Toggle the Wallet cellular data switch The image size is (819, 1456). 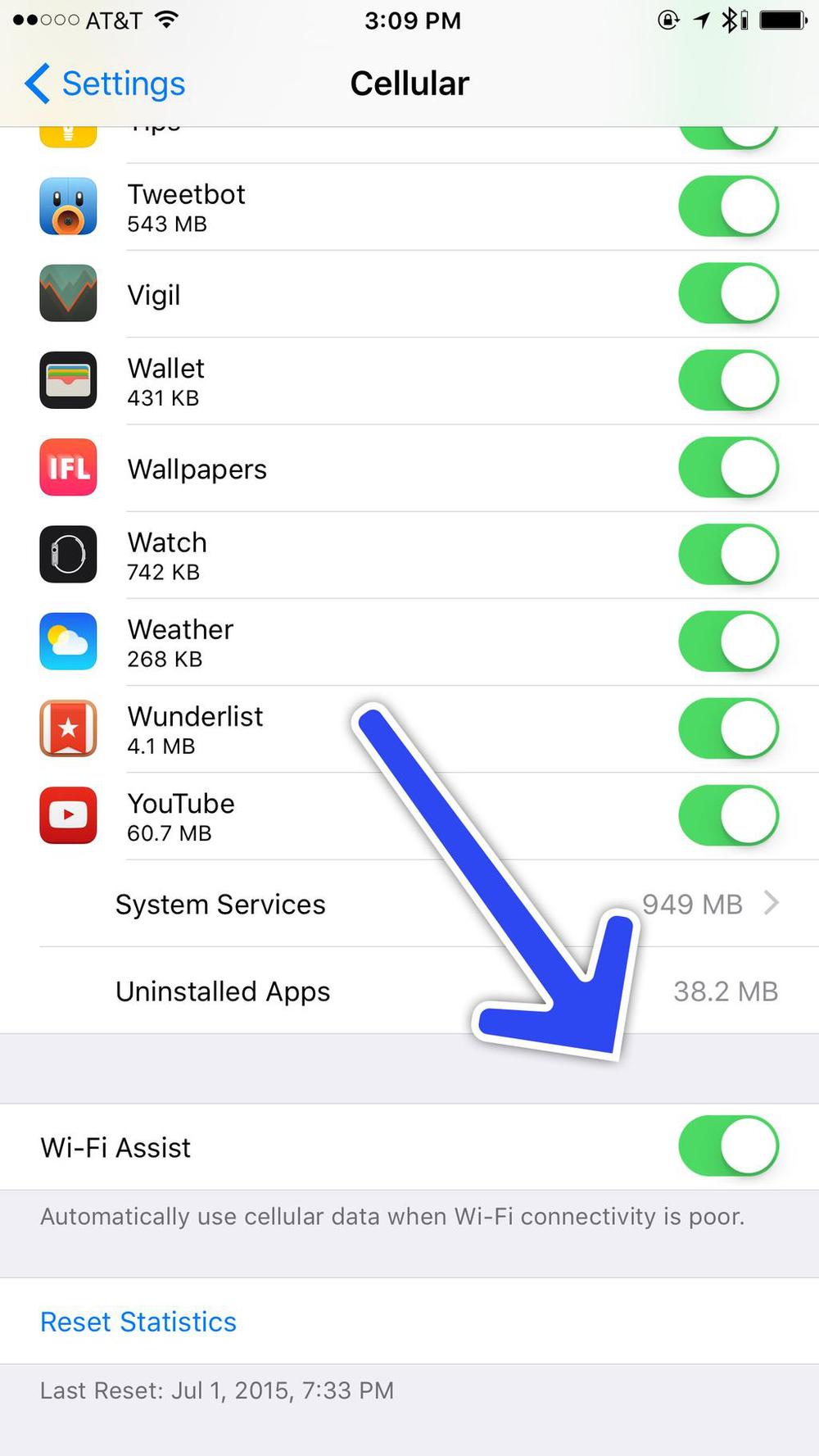(x=728, y=380)
